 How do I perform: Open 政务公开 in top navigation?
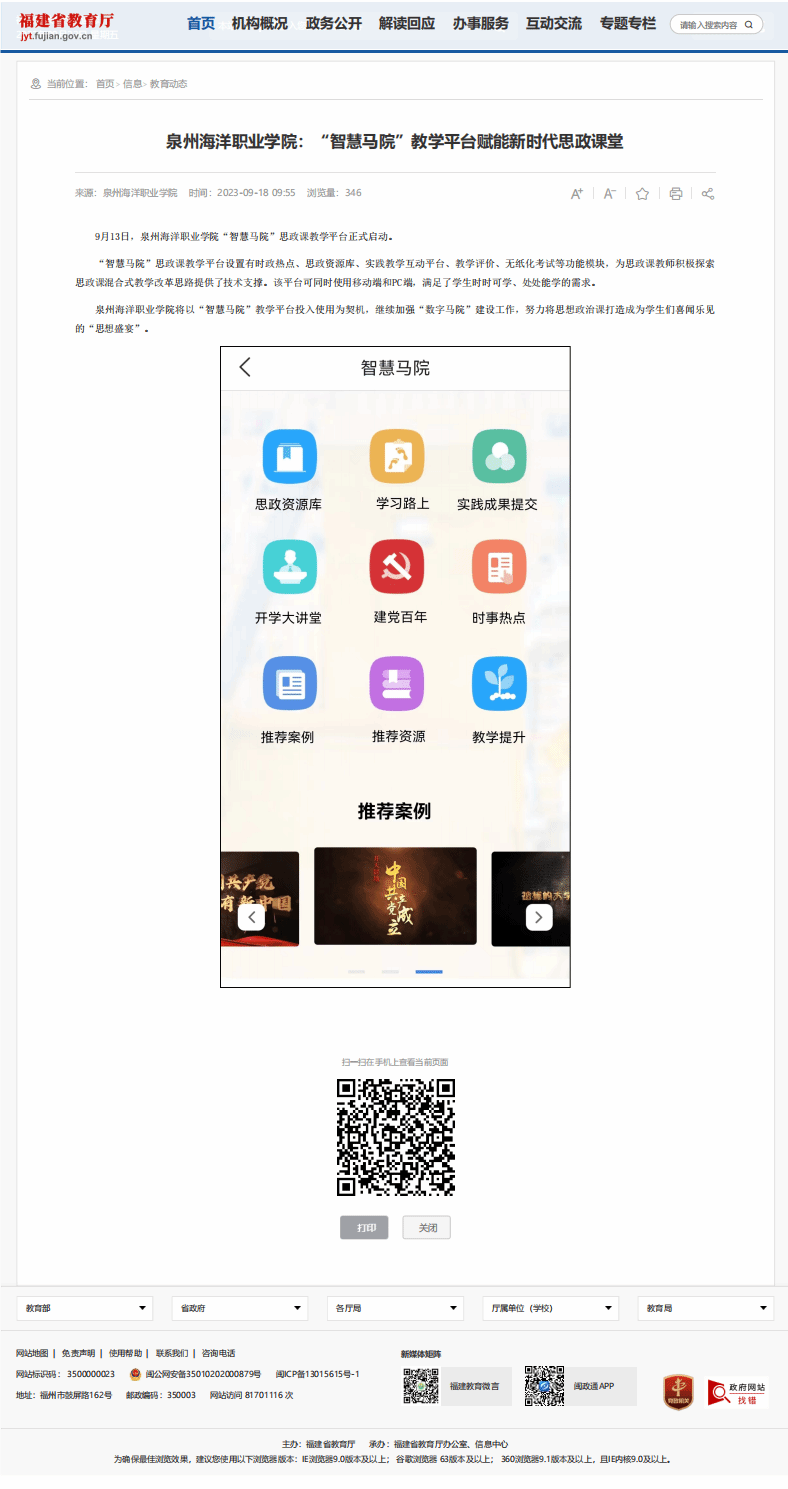click(x=334, y=23)
